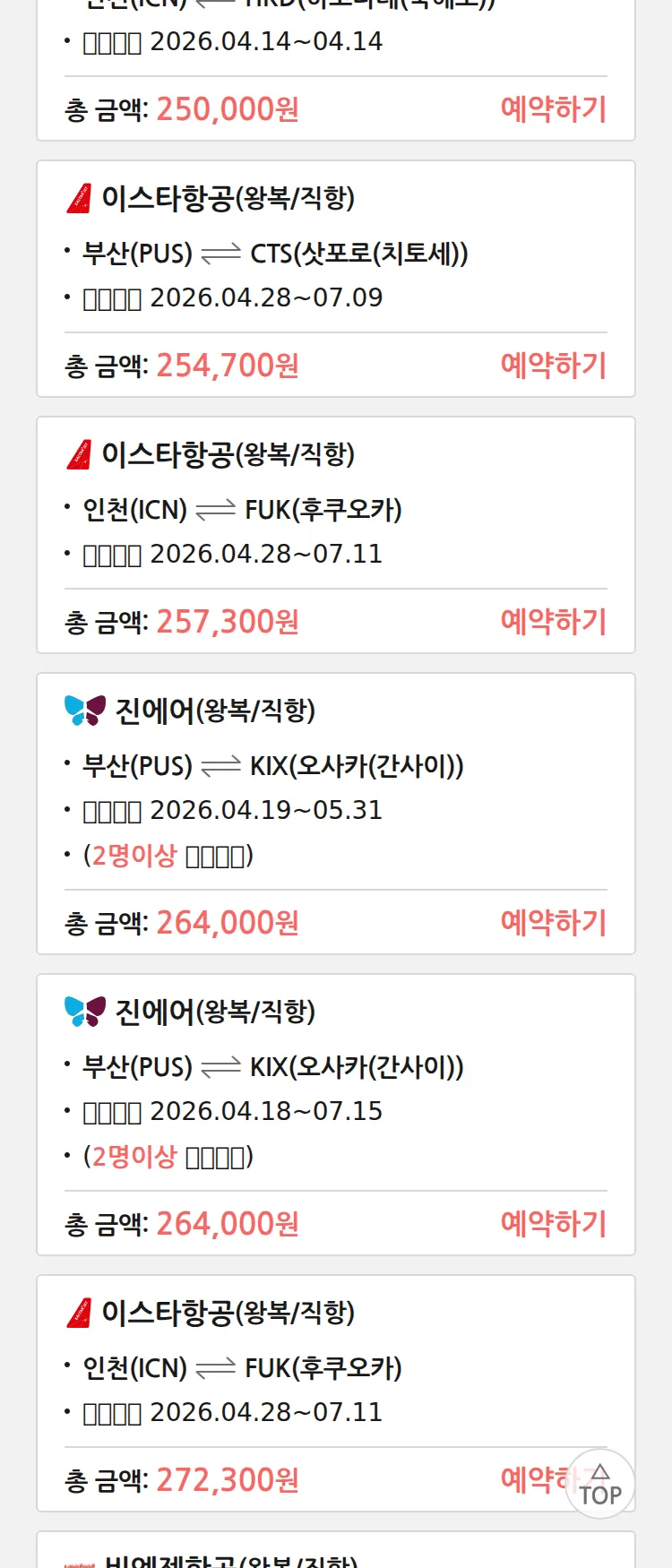Book the 254,700원 Busan–Sapporo Eastar flight
The height and width of the screenshot is (1568, 672).
tap(553, 366)
